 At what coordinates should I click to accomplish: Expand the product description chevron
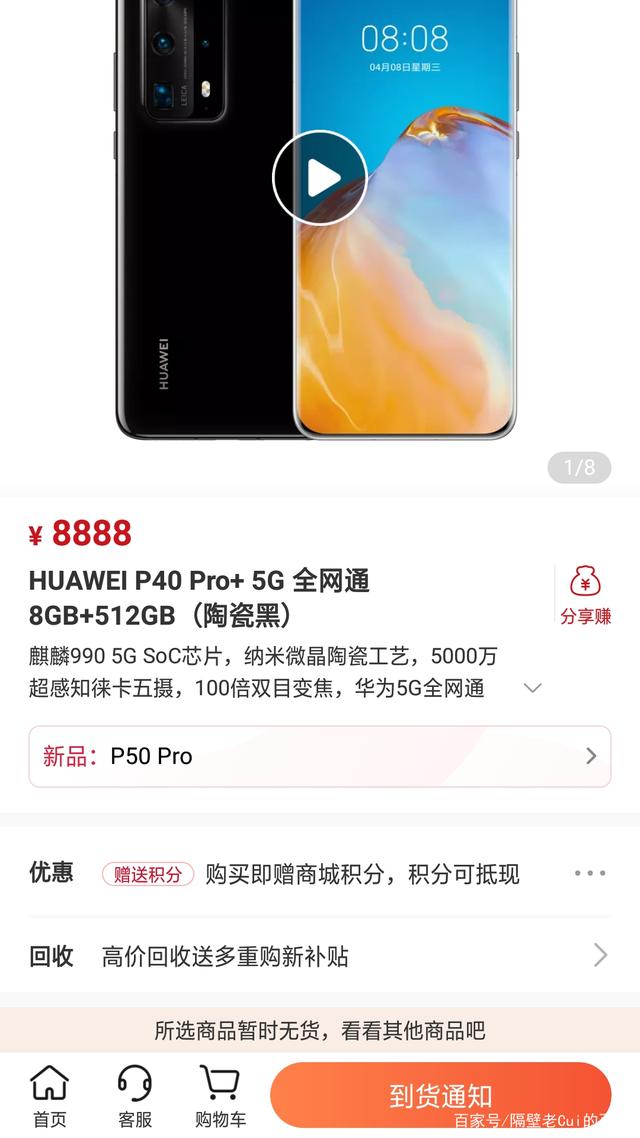pyautogui.click(x=533, y=688)
